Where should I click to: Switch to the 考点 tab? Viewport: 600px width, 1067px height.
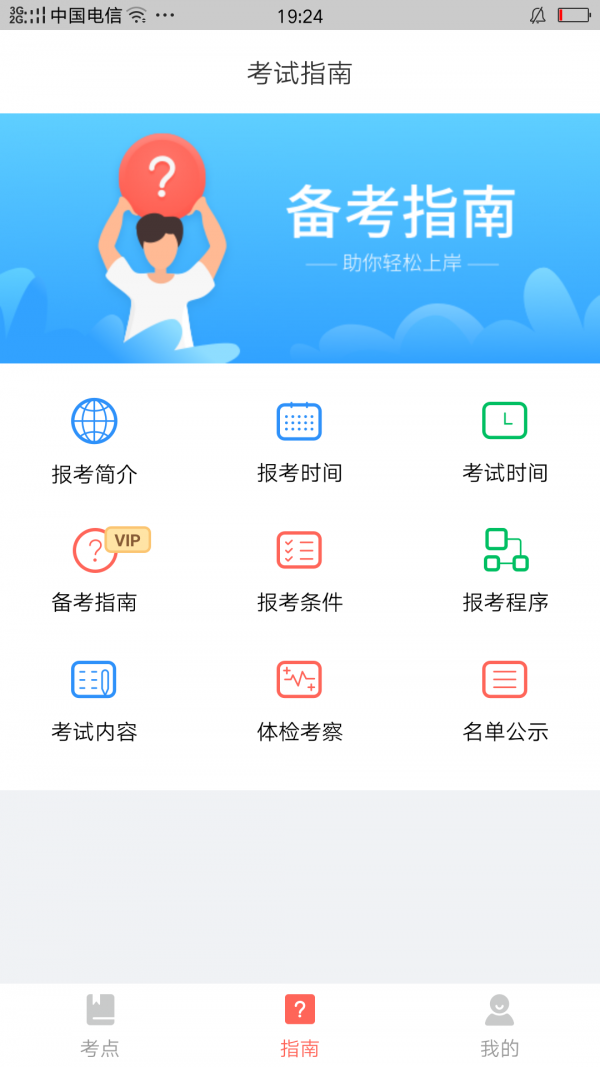coord(100,1024)
